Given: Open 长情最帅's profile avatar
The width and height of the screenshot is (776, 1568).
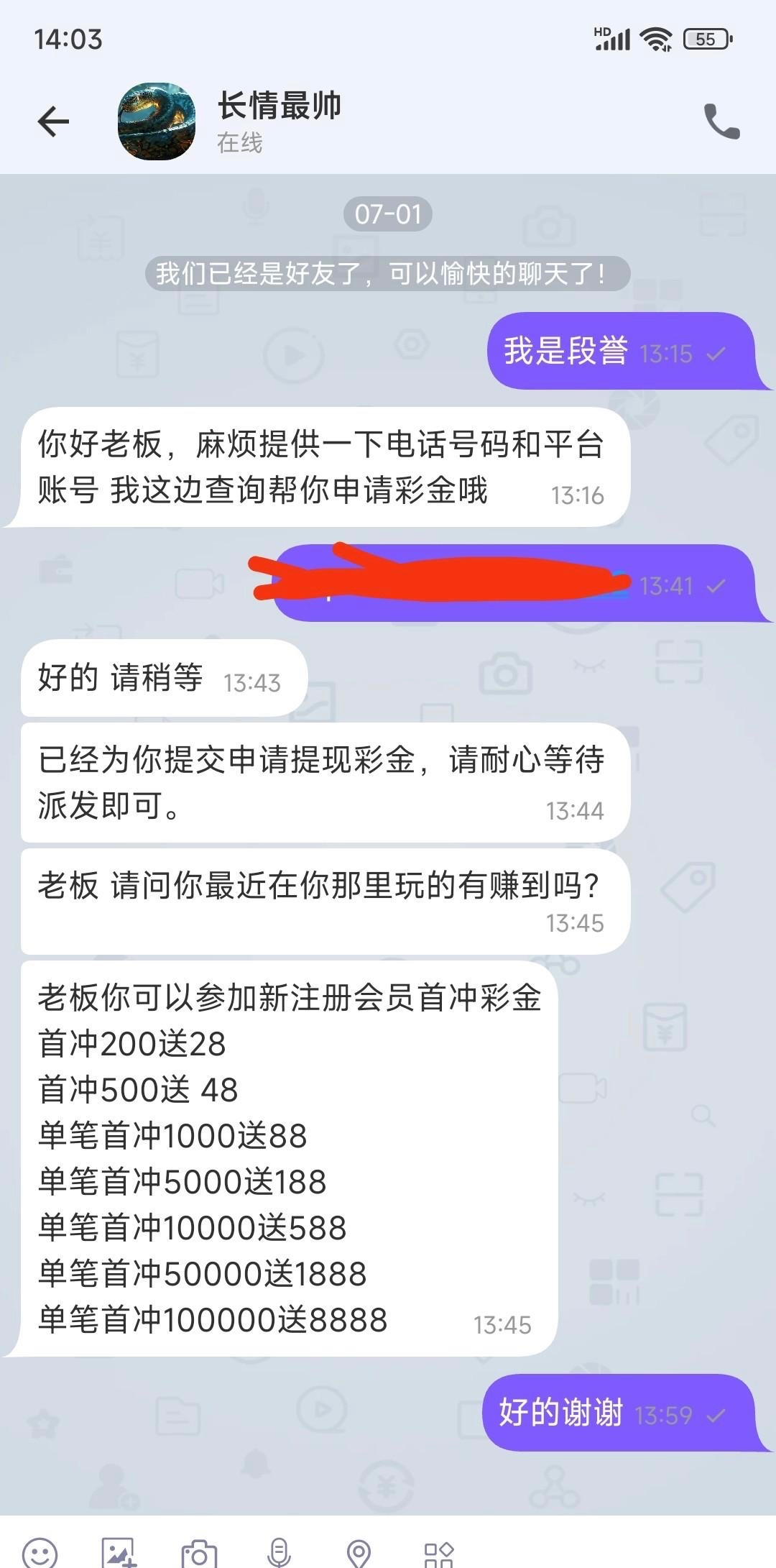Looking at the screenshot, I should [x=157, y=121].
